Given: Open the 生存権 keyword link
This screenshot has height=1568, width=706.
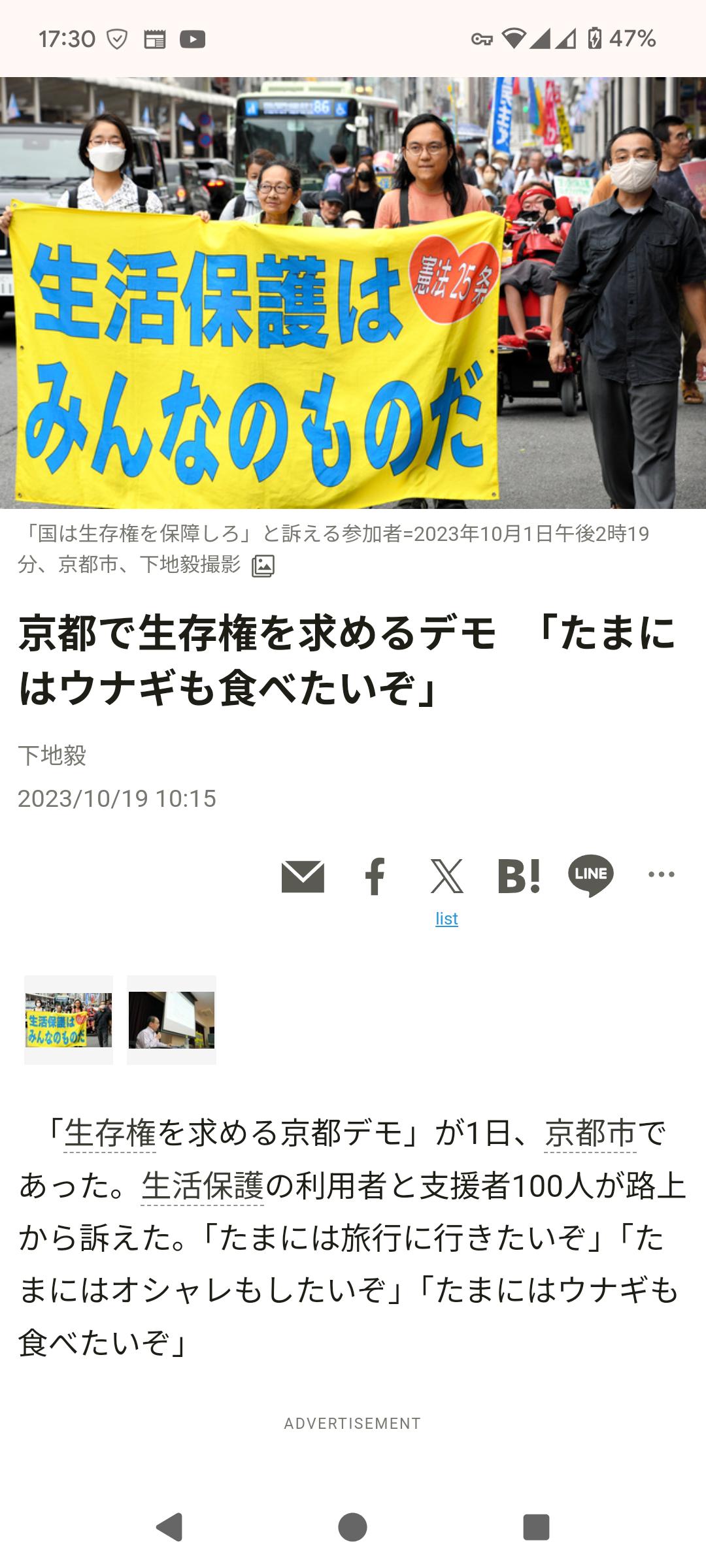Looking at the screenshot, I should (110, 1134).
